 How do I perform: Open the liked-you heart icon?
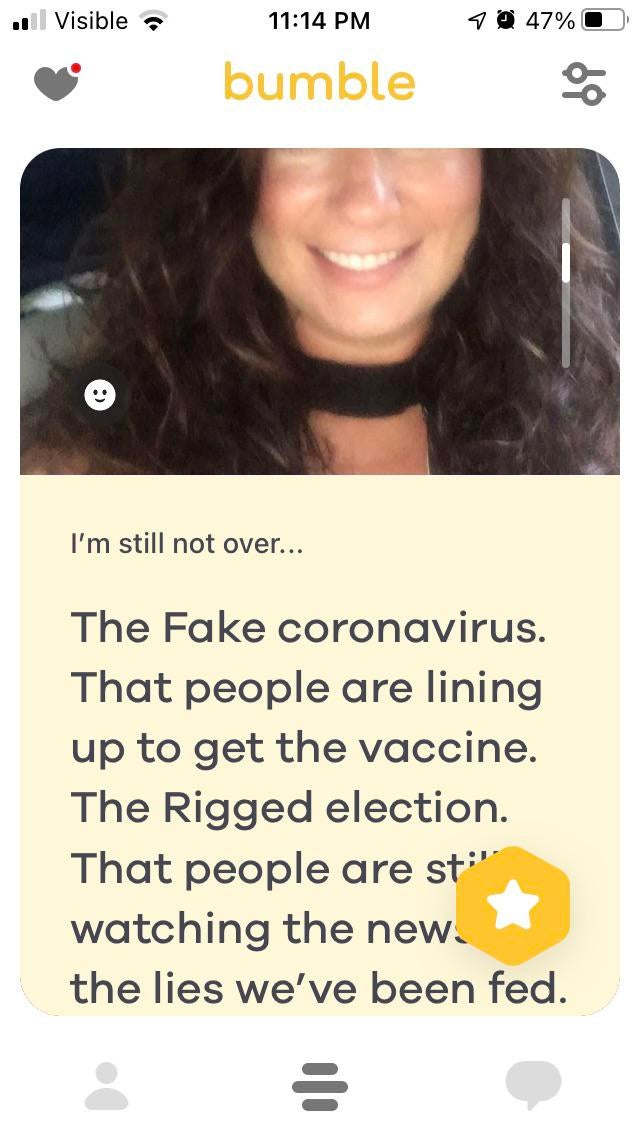[56, 83]
